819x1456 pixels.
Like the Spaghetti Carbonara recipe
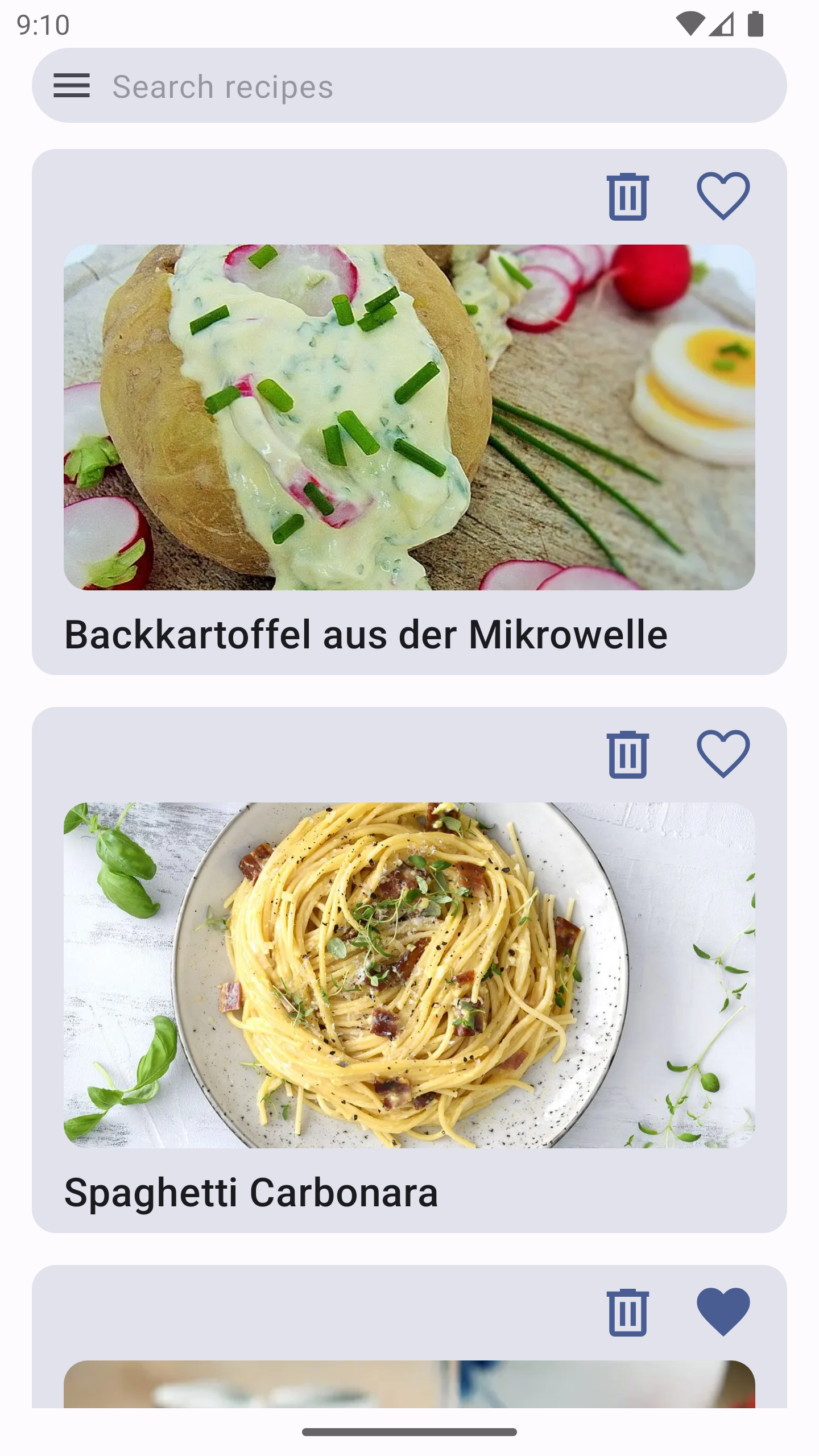pyautogui.click(x=723, y=754)
